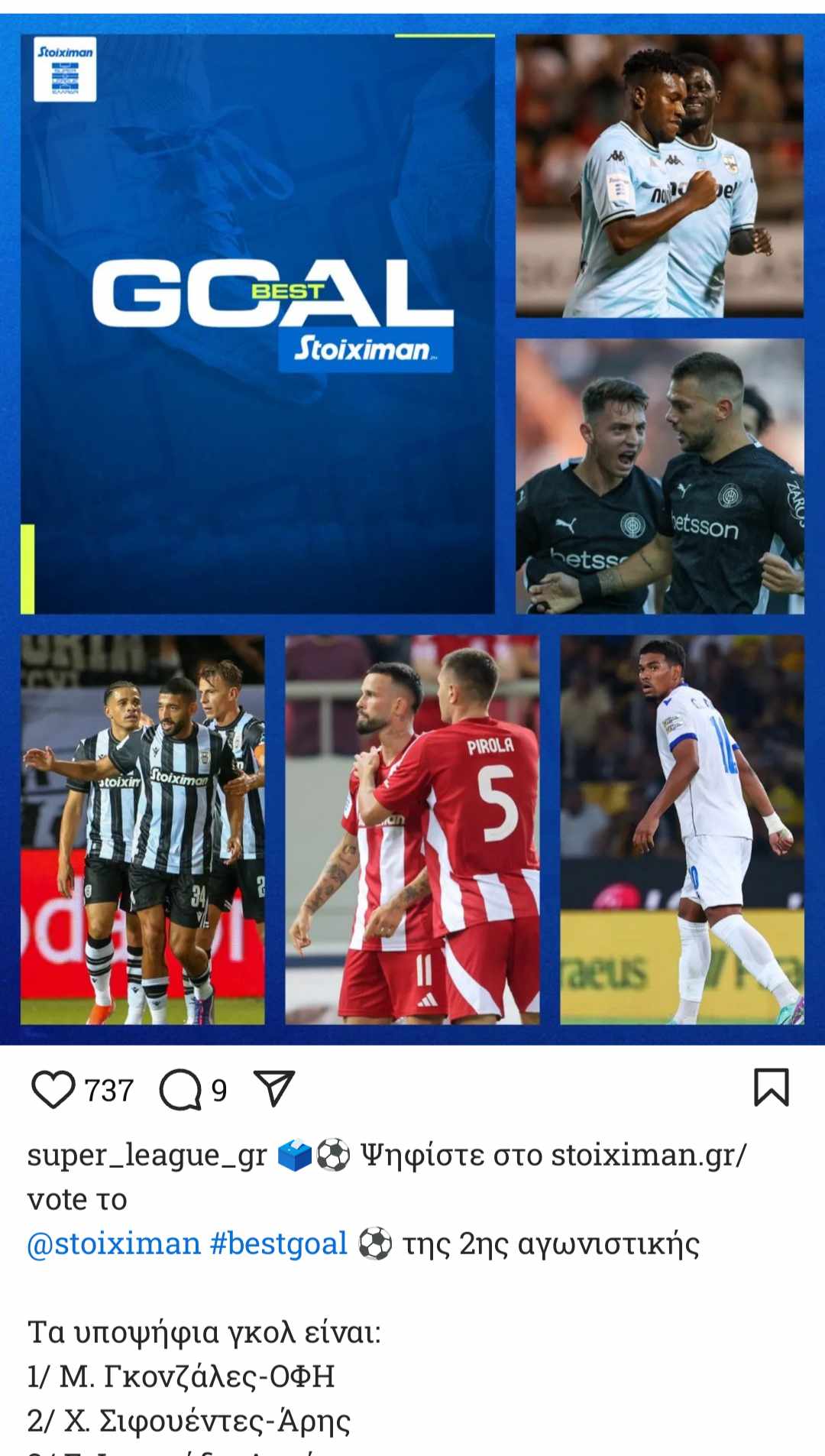
Task: Share this post via the paper plane icon
Action: tap(273, 1088)
